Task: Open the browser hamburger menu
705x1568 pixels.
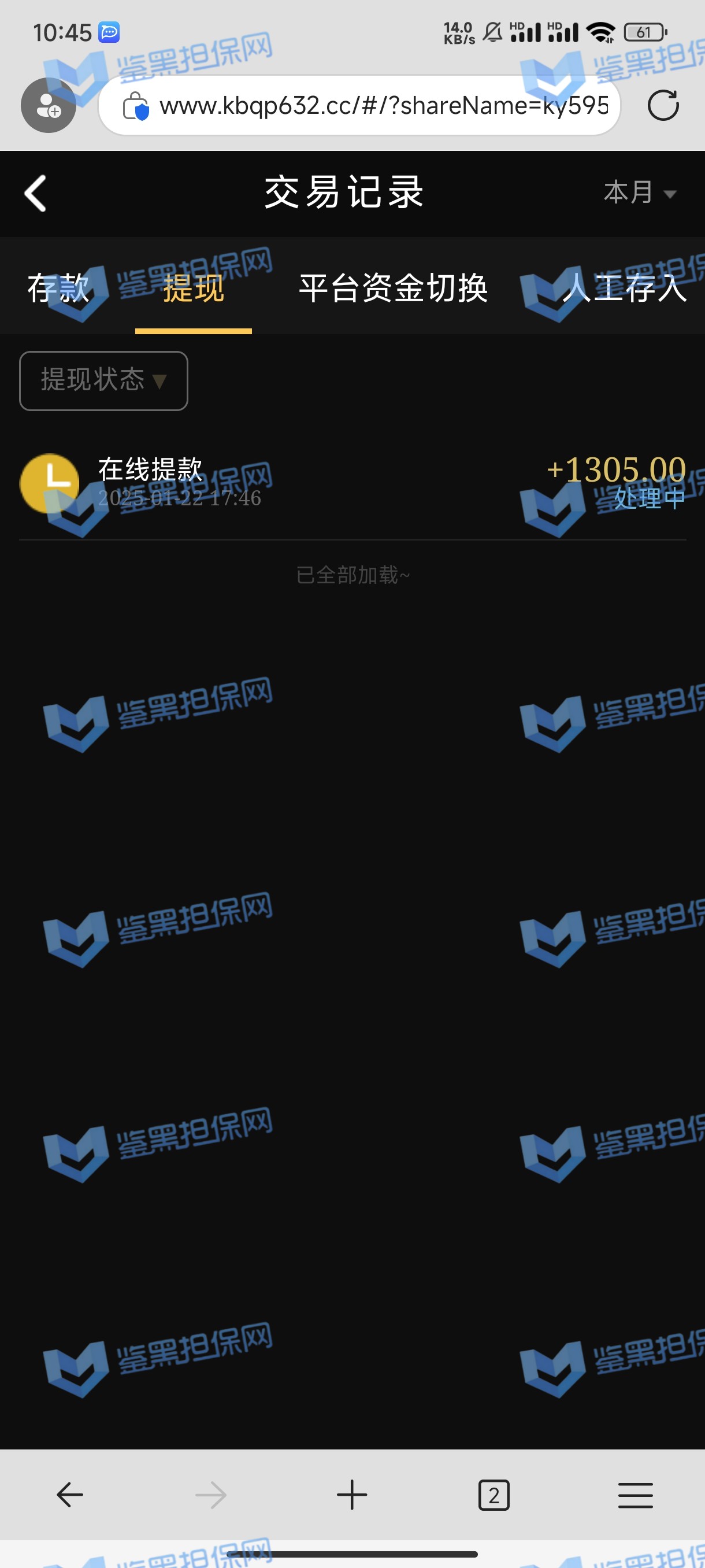Action: pos(635,1495)
